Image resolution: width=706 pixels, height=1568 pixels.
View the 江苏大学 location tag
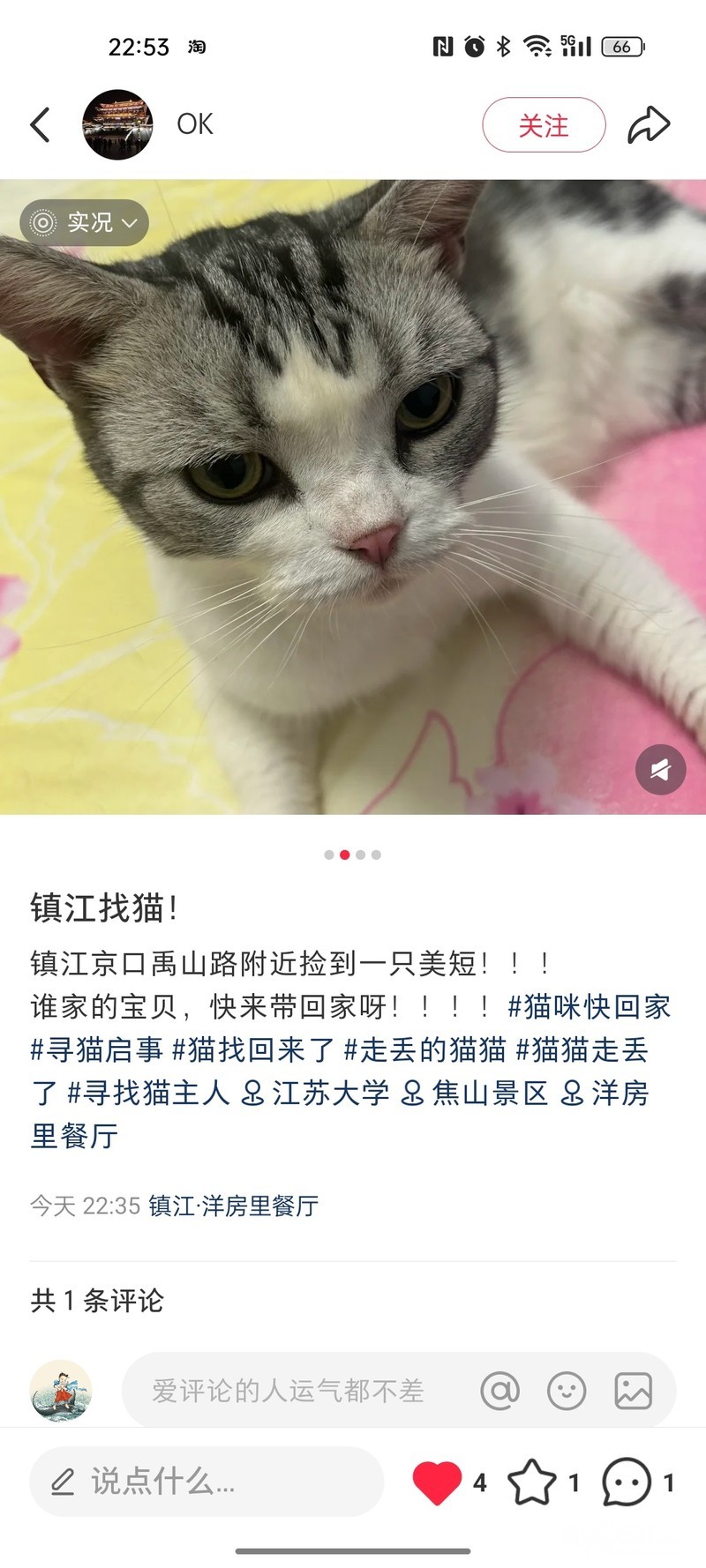pyautogui.click(x=316, y=1093)
